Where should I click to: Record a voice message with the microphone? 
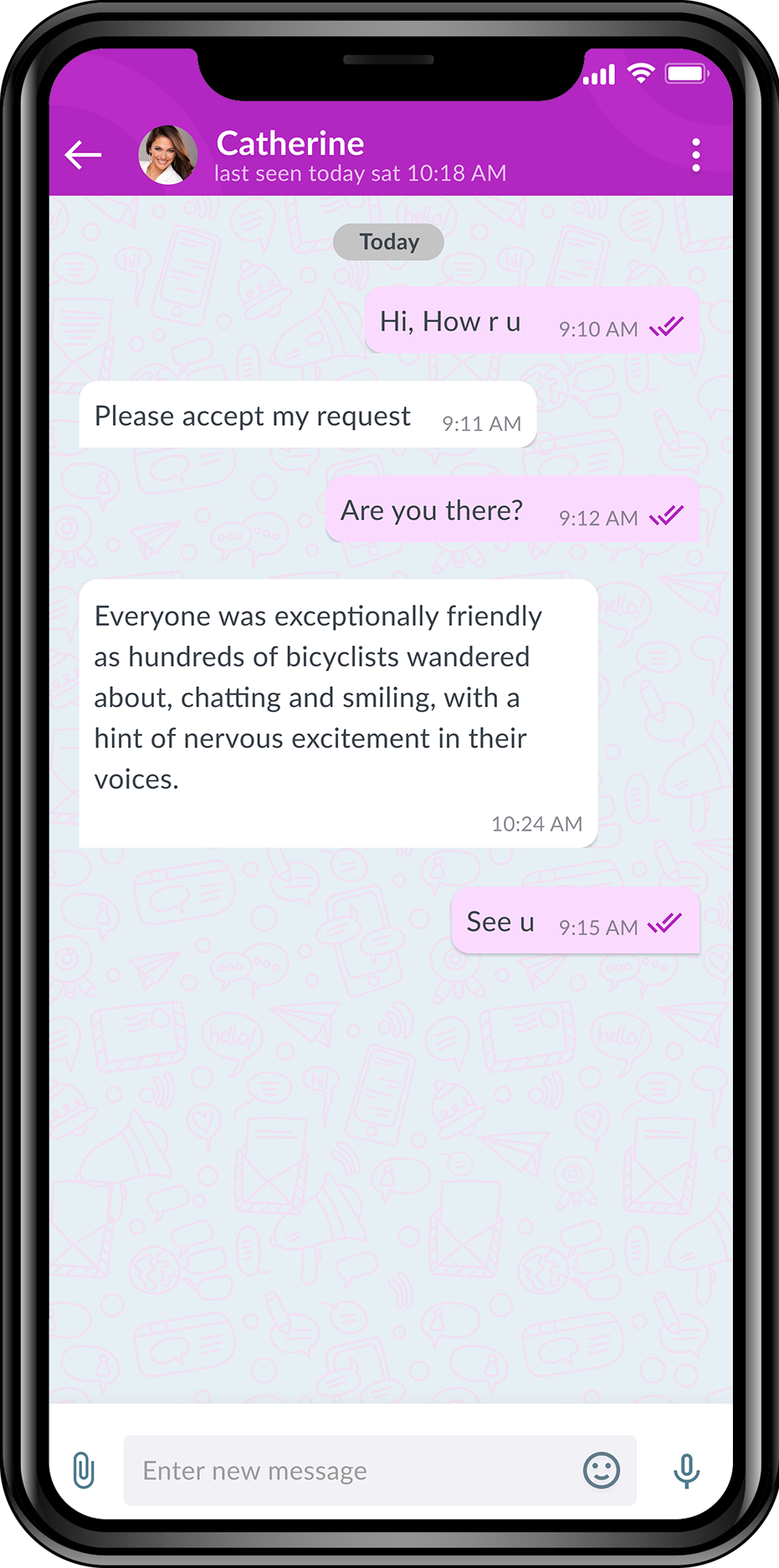[686, 1470]
